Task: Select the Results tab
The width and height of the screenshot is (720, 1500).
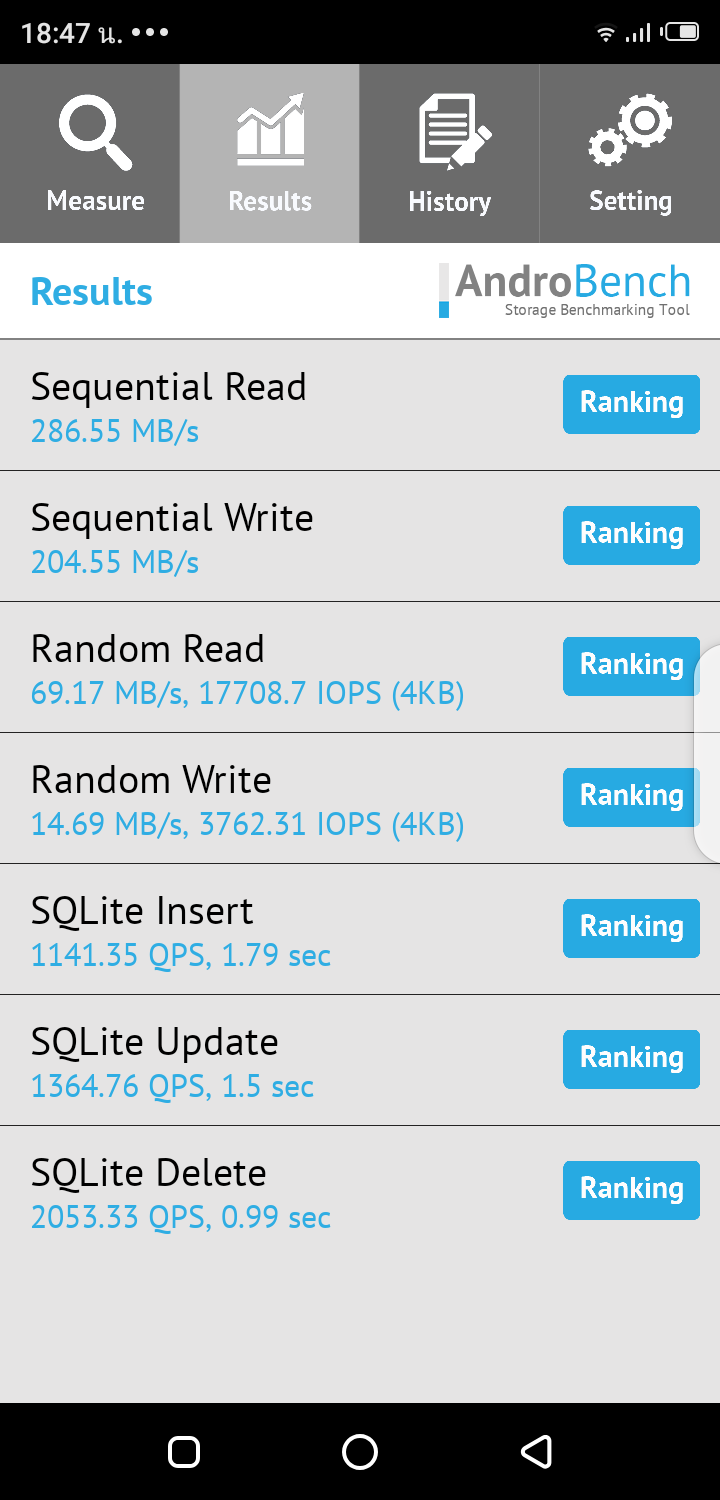Action: tap(270, 154)
